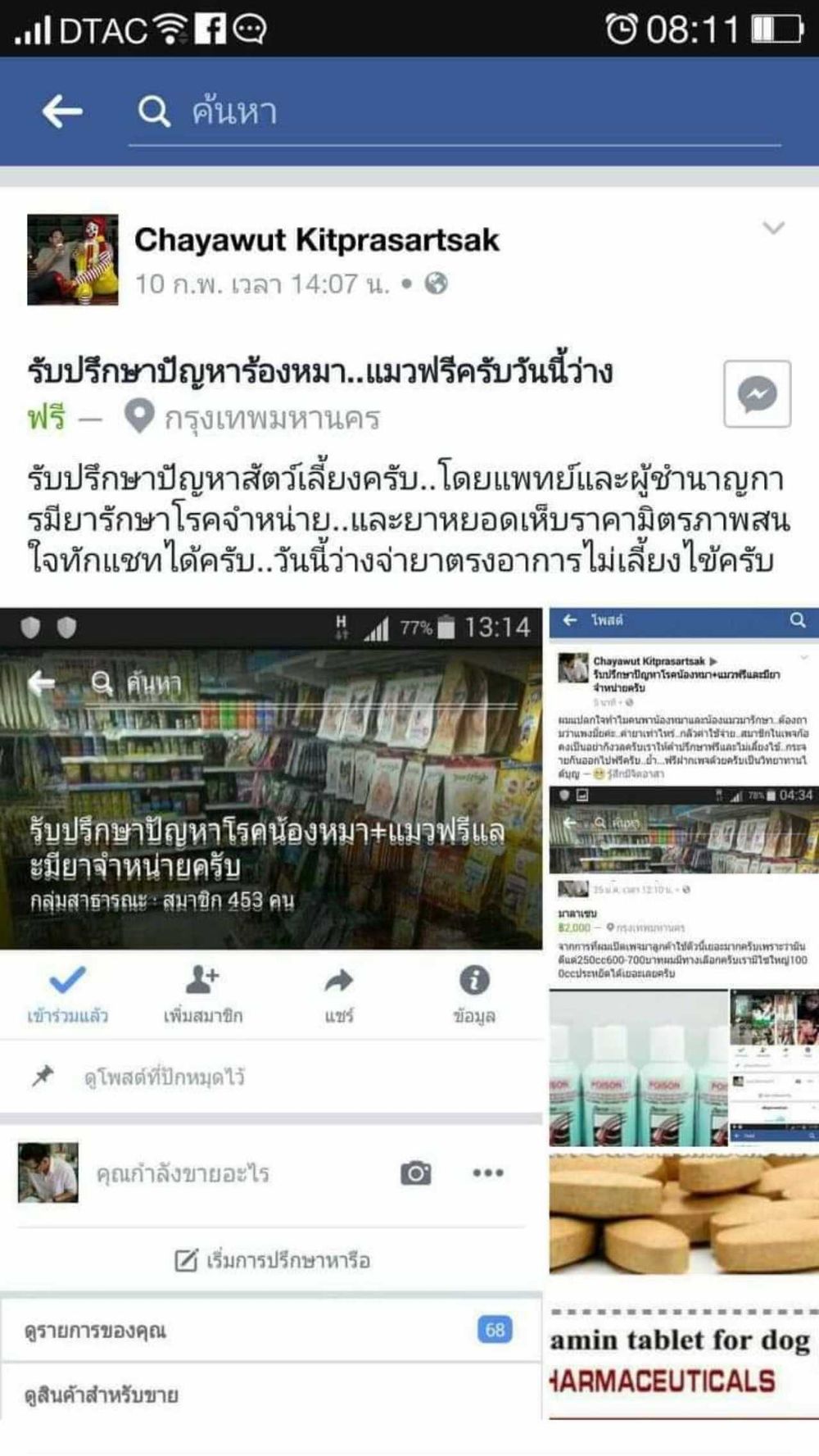
Task: Go back with the arrow icon
Action: click(x=62, y=111)
